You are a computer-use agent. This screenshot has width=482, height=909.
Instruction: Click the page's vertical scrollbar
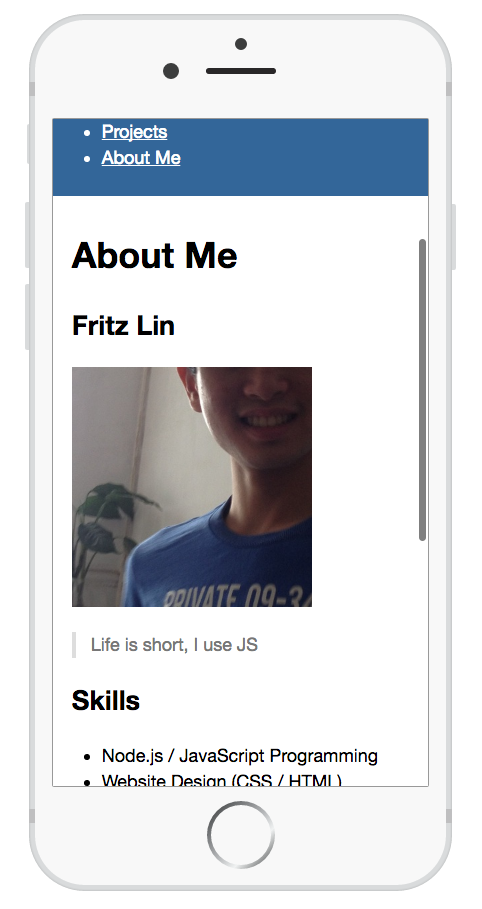422,390
